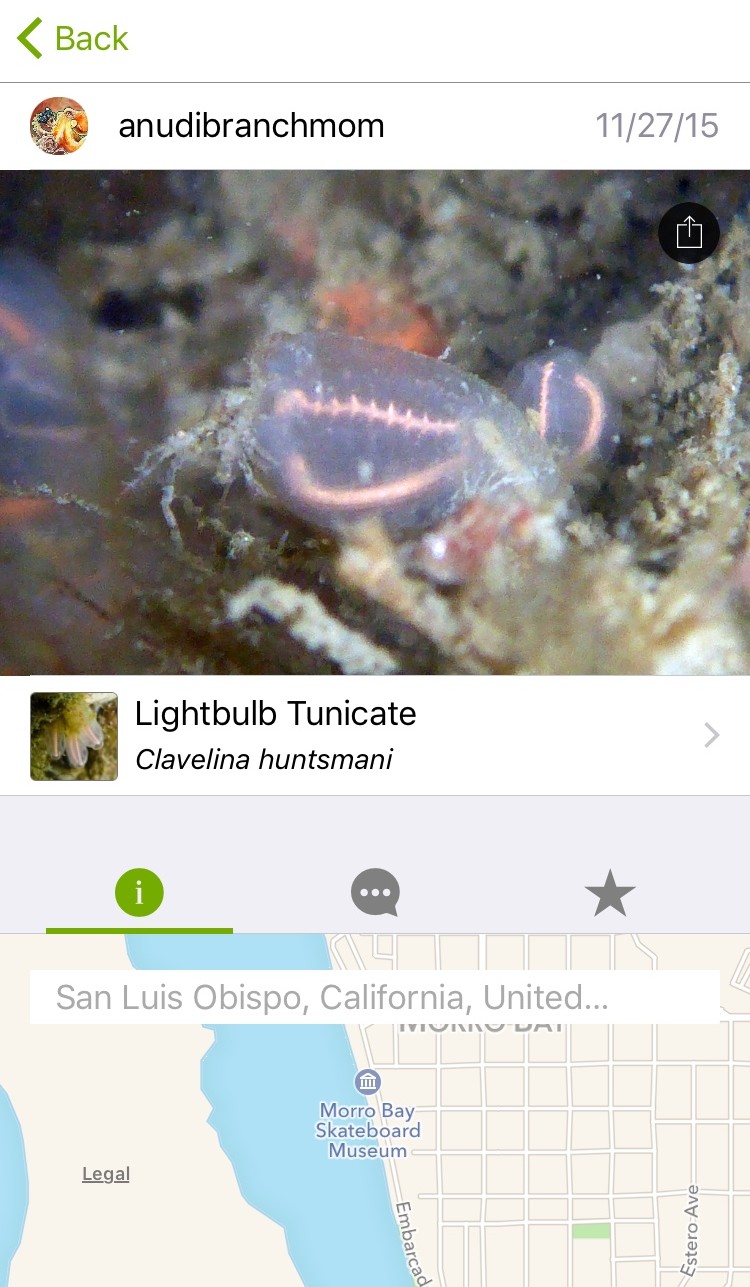Open the Legal link on map

click(106, 1174)
